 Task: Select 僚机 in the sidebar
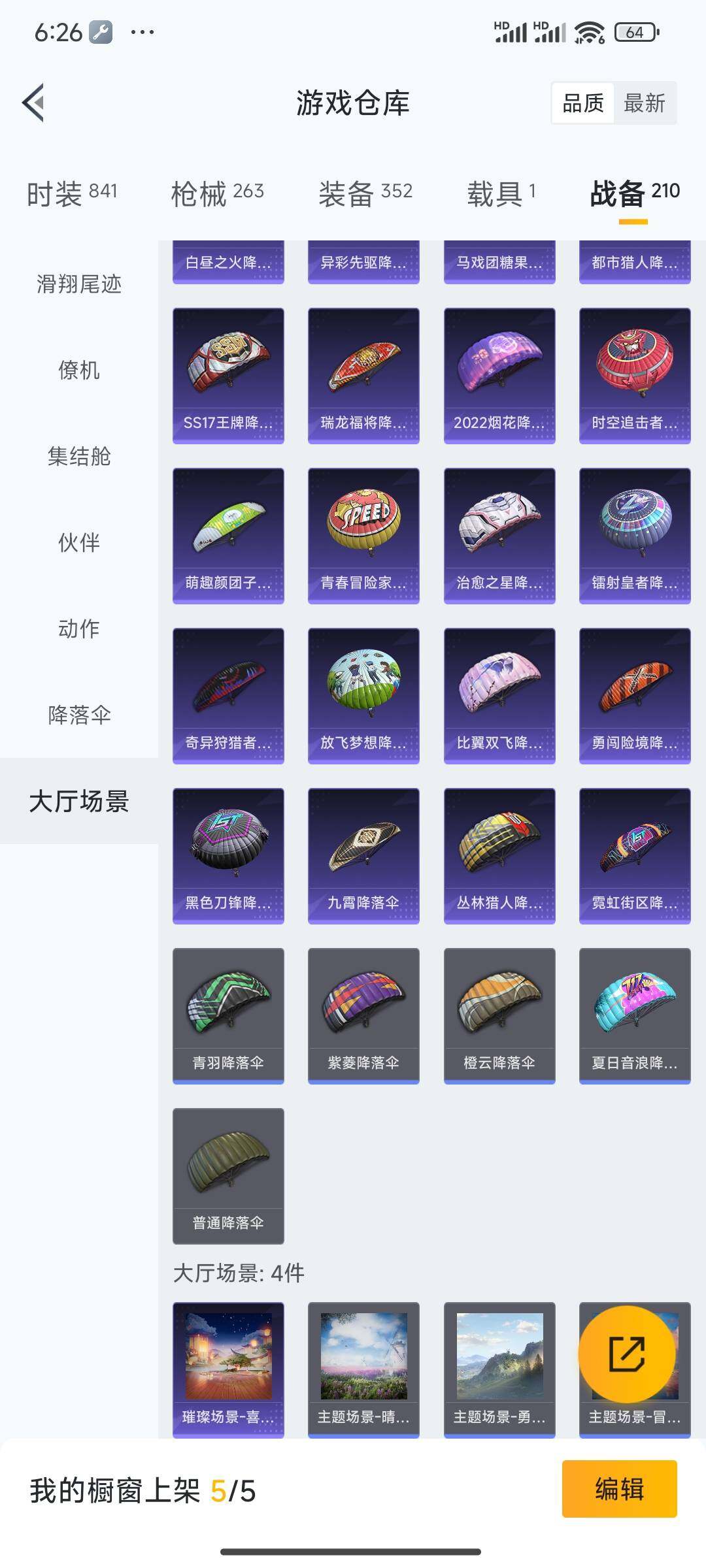[79, 370]
